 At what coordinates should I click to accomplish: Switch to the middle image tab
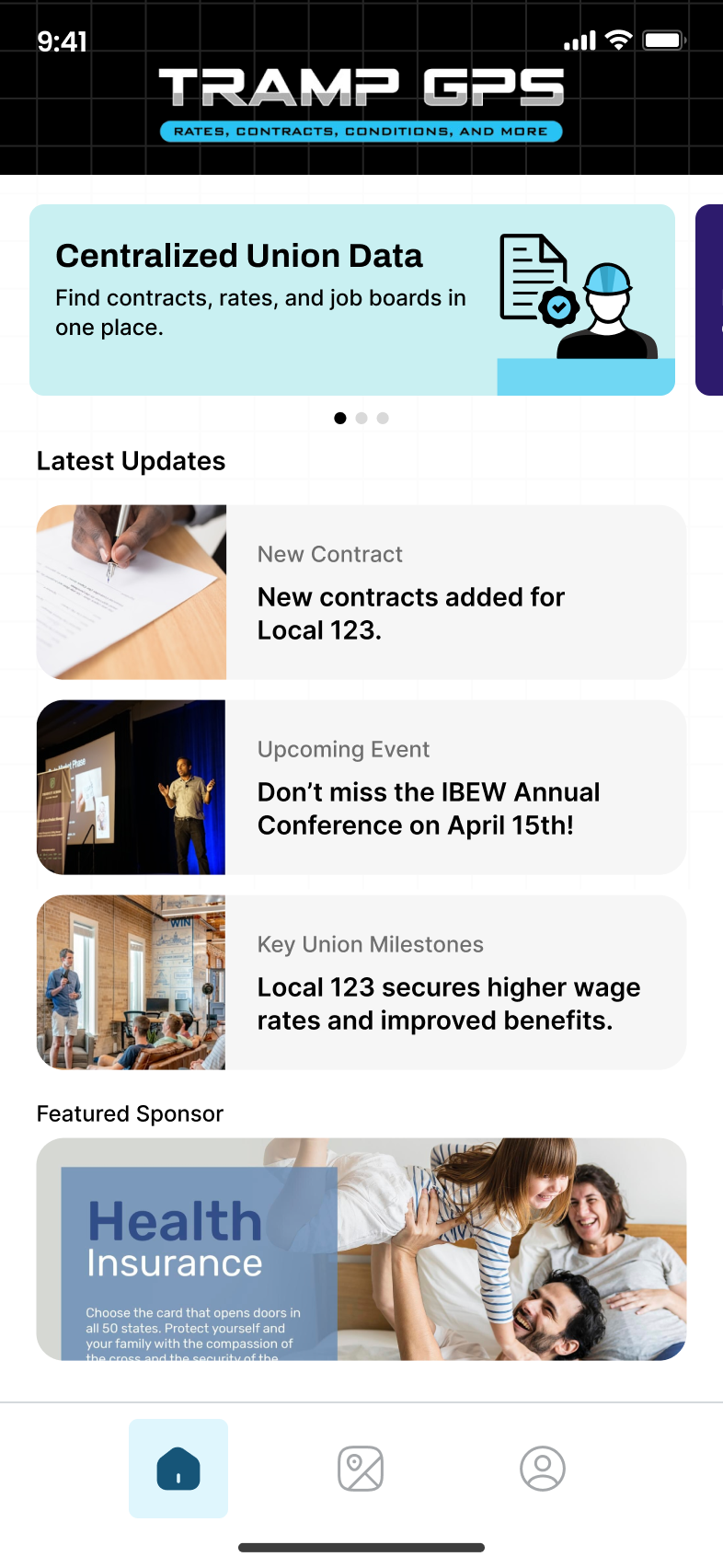(361, 1468)
